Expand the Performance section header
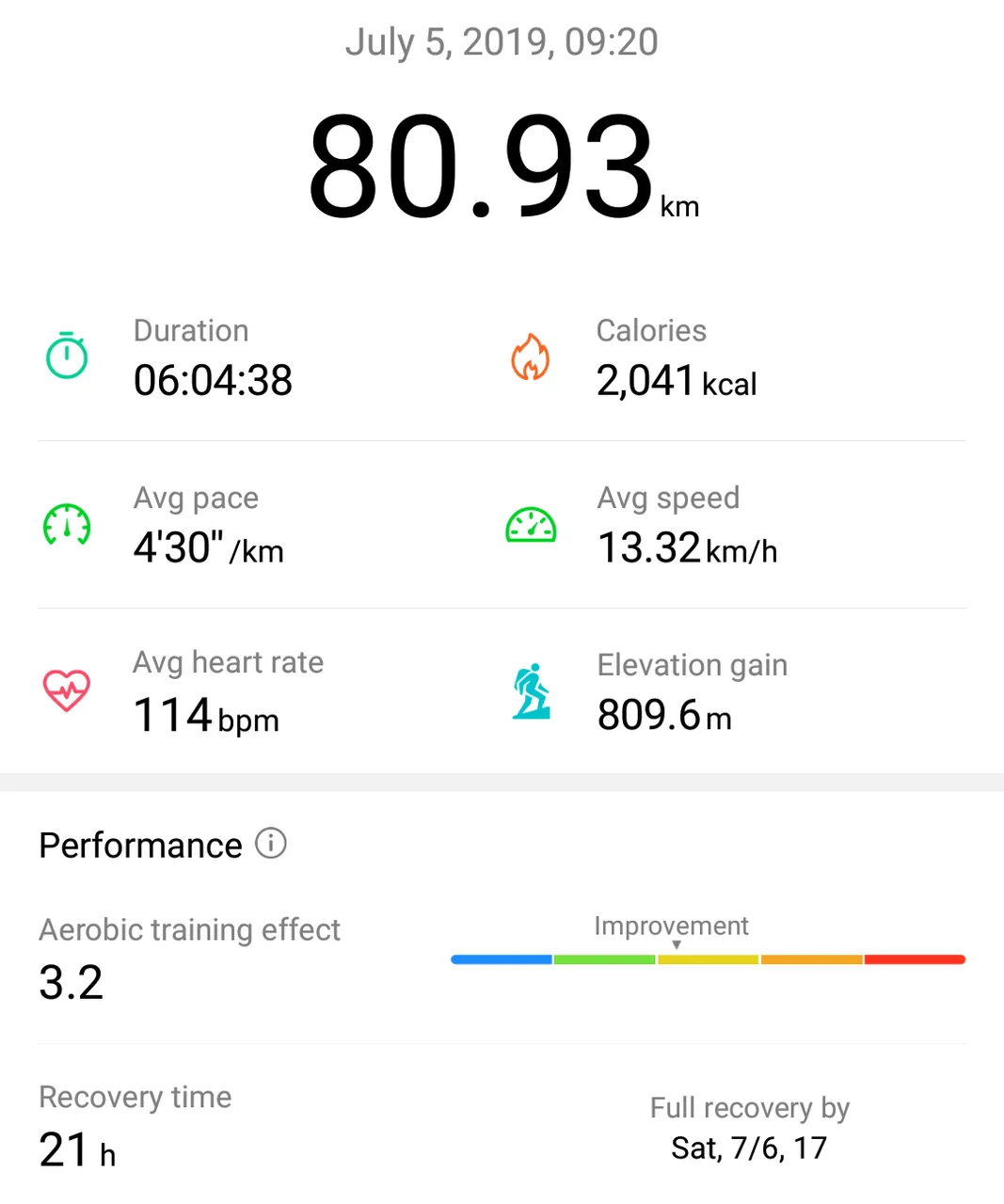The image size is (1004, 1204). pos(139,845)
